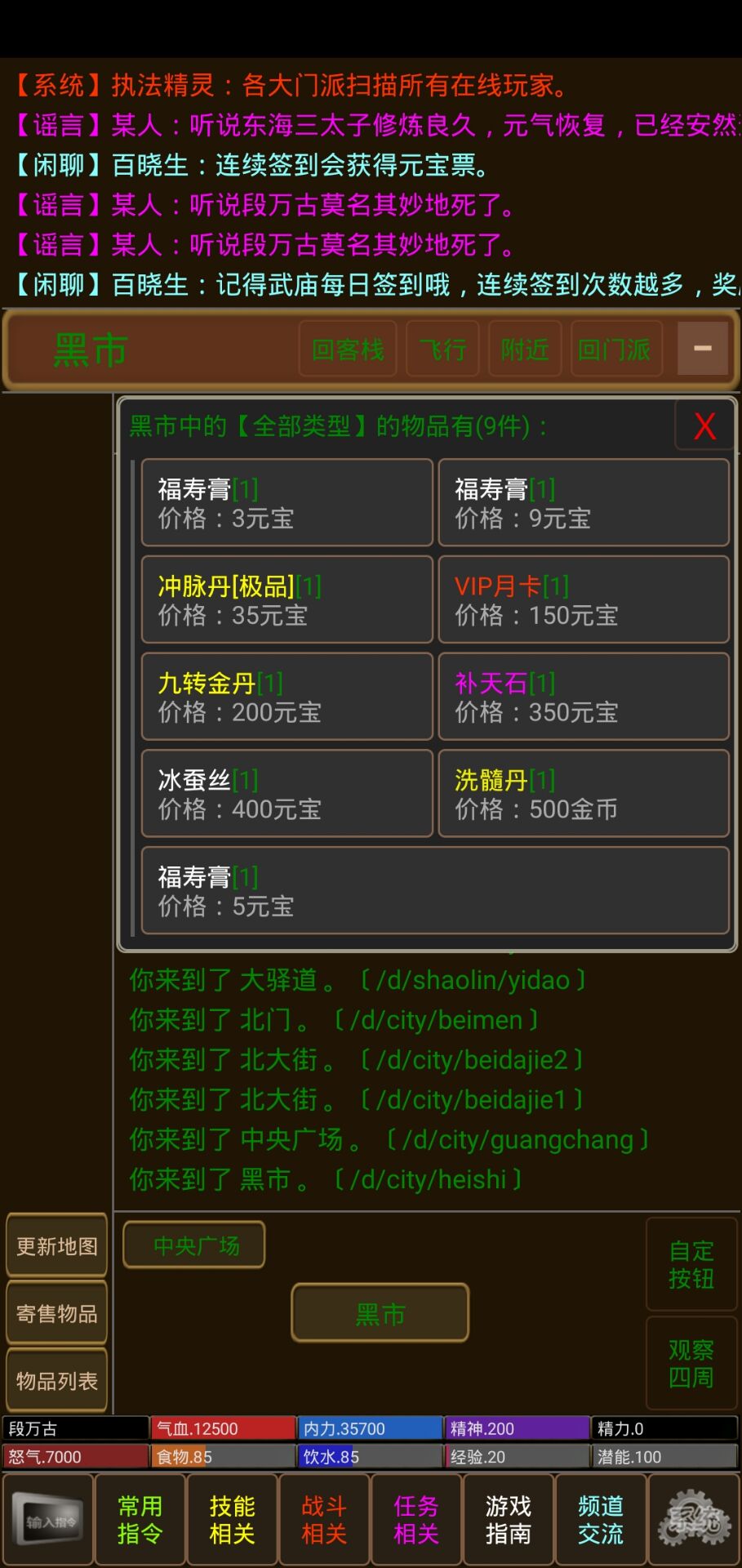This screenshot has width=742, height=1568.
Task: Open 寄售物品 consignment button
Action: pyautogui.click(x=57, y=1313)
